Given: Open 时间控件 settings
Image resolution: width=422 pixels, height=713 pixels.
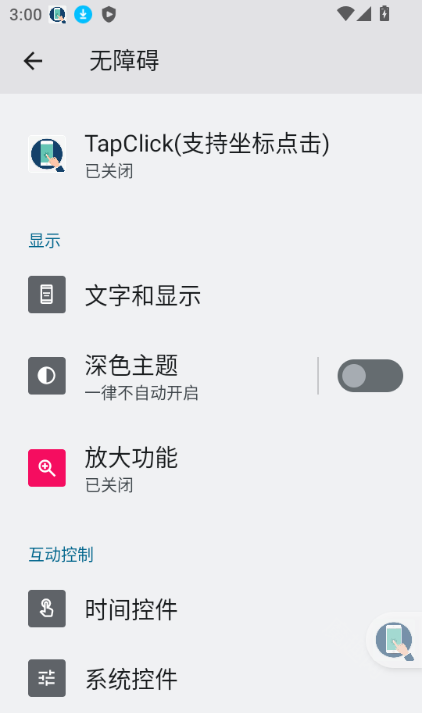Looking at the screenshot, I should coord(211,609).
